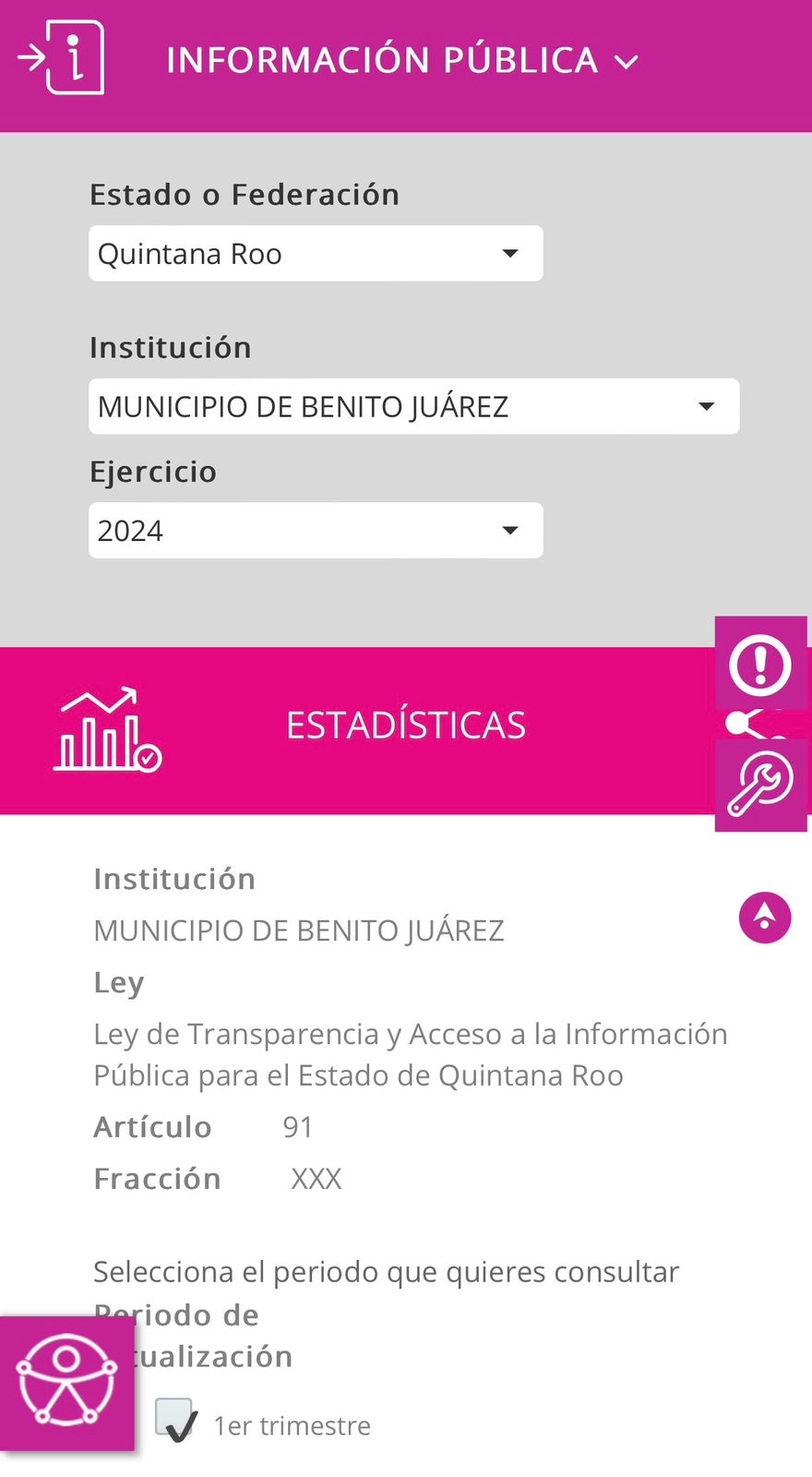
Task: Change the Institución selection
Action: (413, 406)
